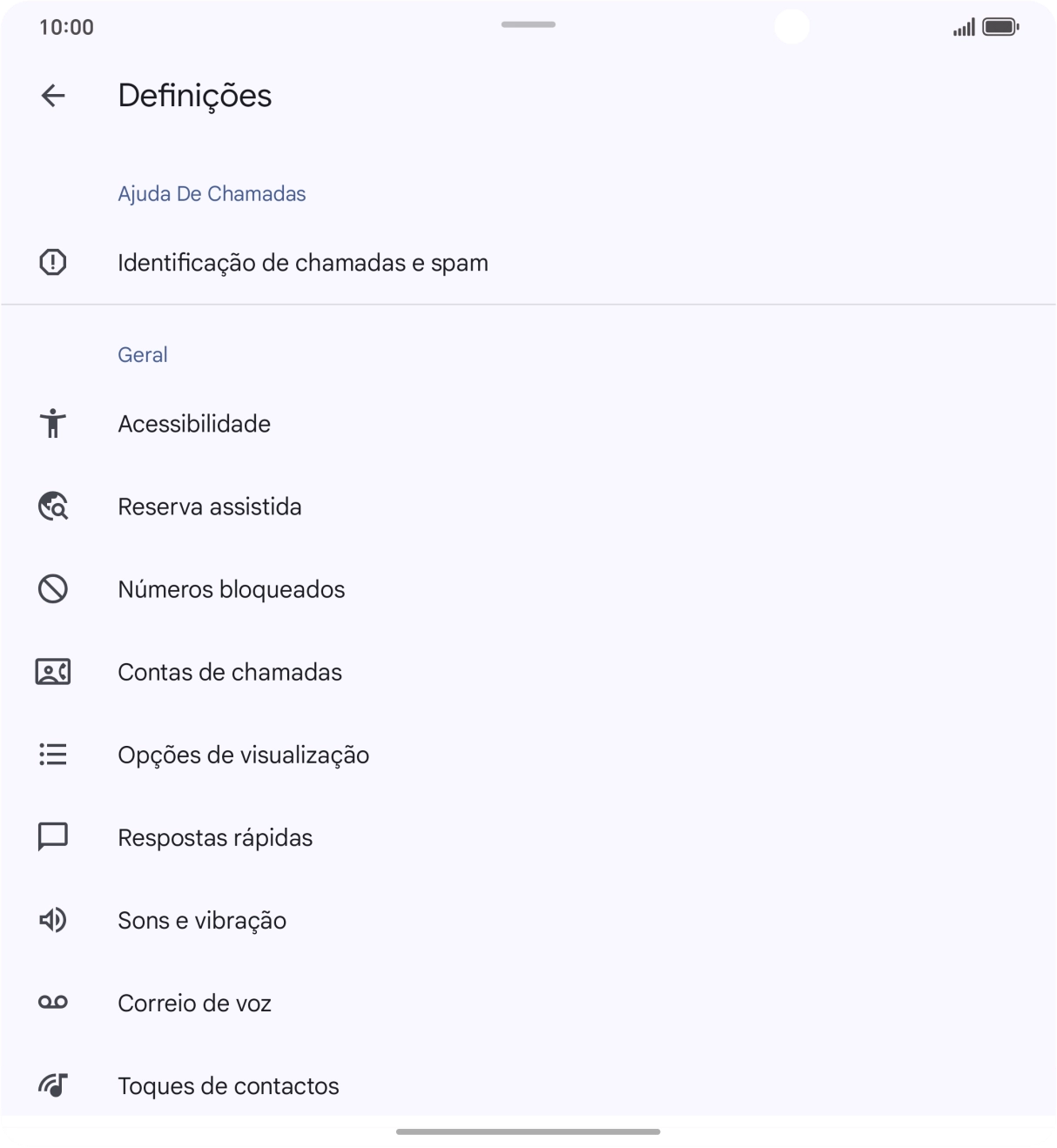The width and height of the screenshot is (1057, 1148).
Task: Select the Contas de chamadas account icon
Action: 53,672
